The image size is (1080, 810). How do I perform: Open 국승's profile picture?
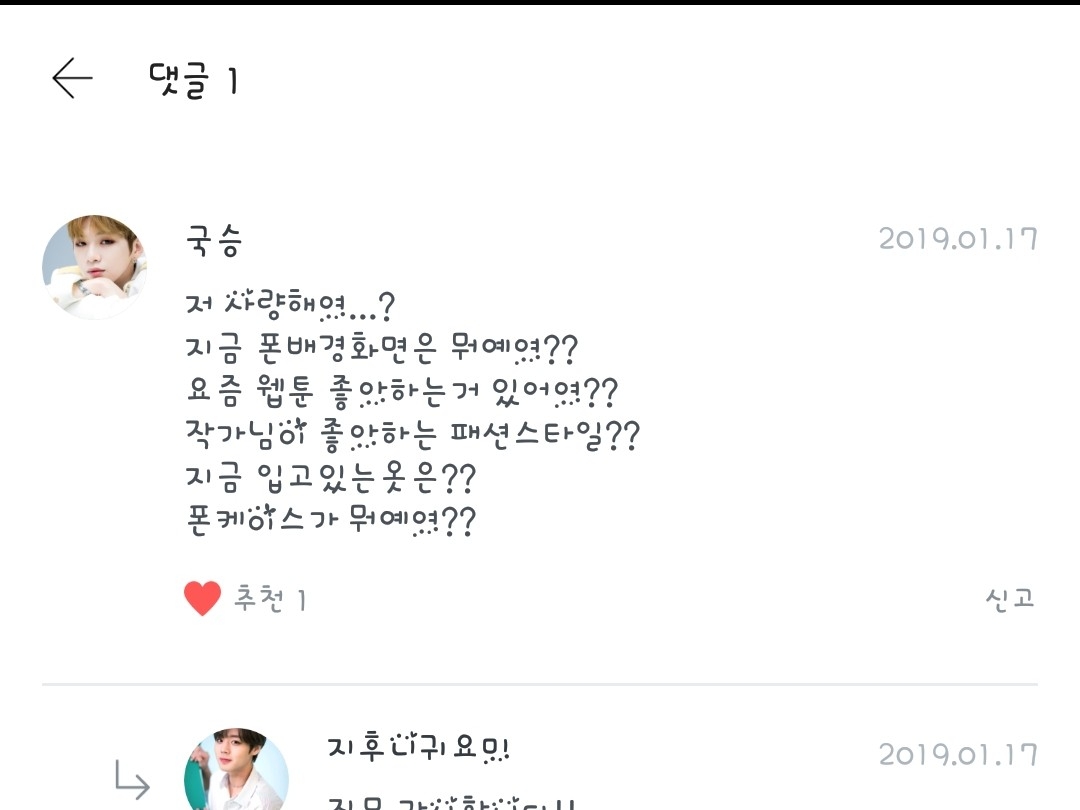click(x=95, y=267)
